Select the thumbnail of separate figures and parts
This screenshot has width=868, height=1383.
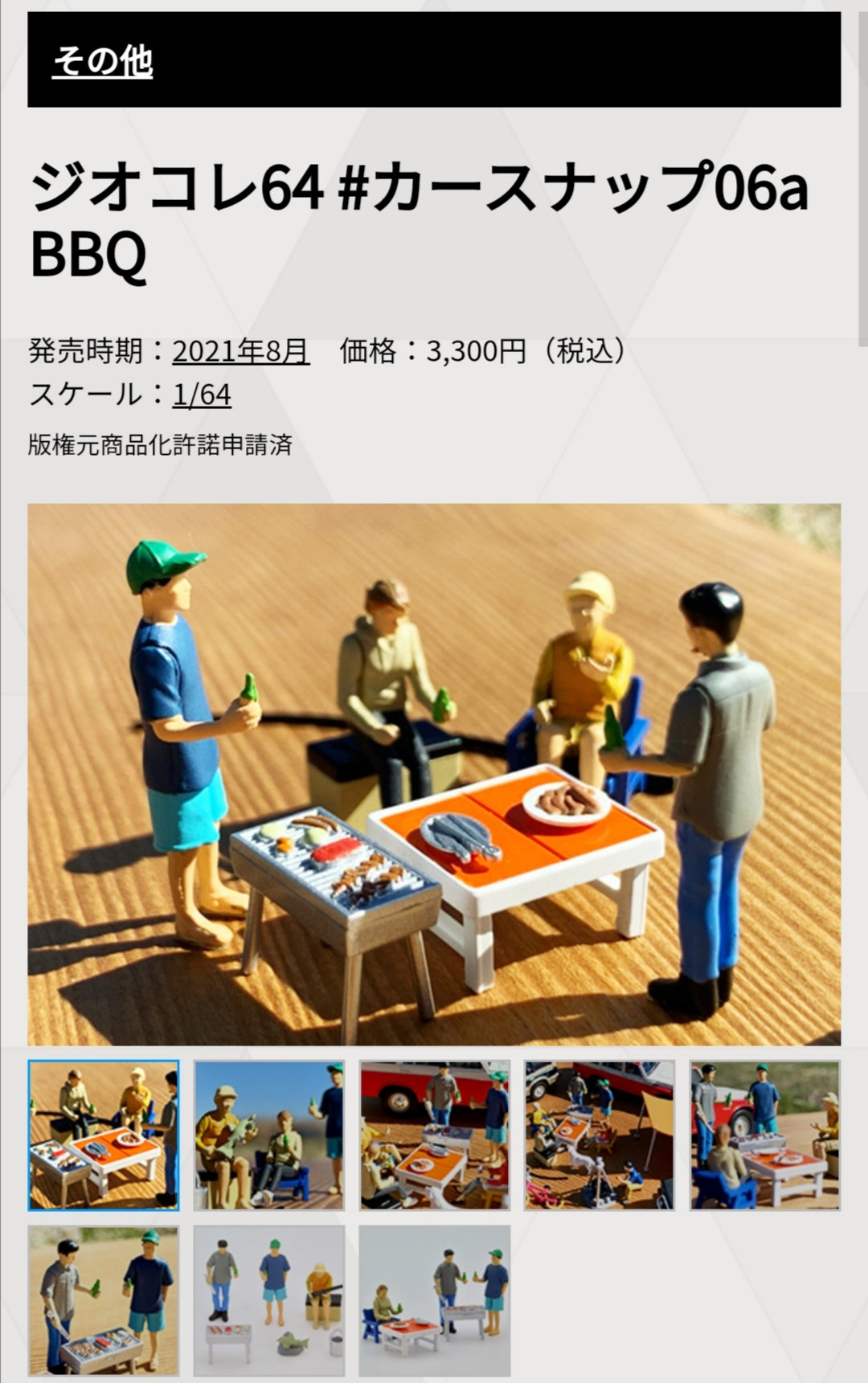269,1300
